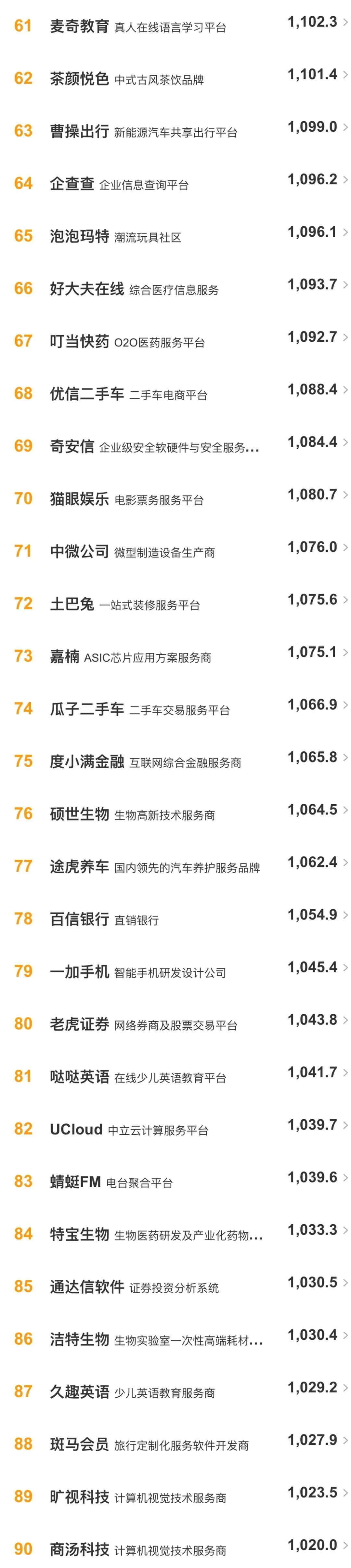The width and height of the screenshot is (351, 1568).
Task: View the 奇安信 ranking entry
Action: pos(72,446)
